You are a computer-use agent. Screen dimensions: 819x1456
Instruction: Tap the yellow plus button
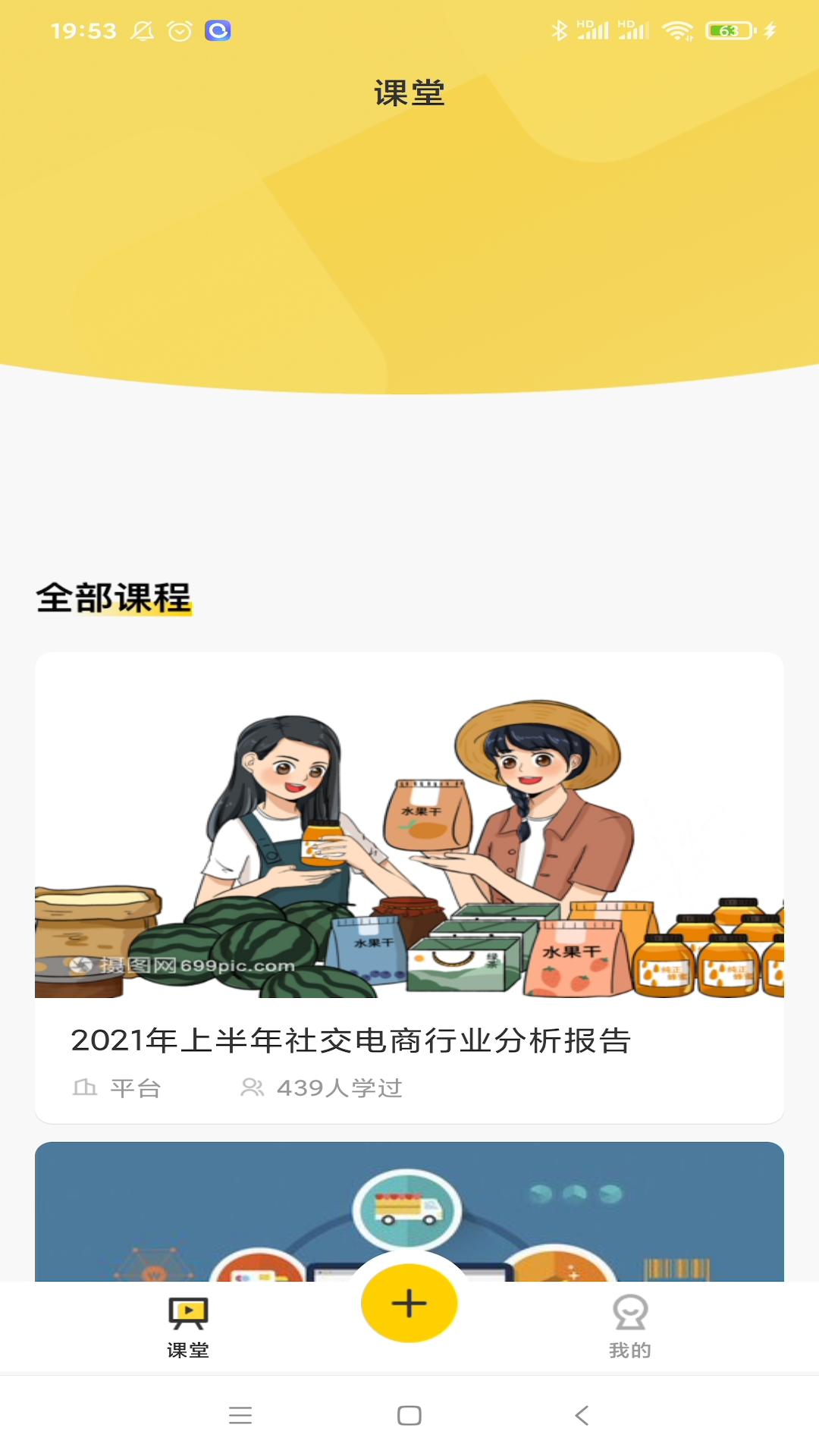pos(409,1304)
